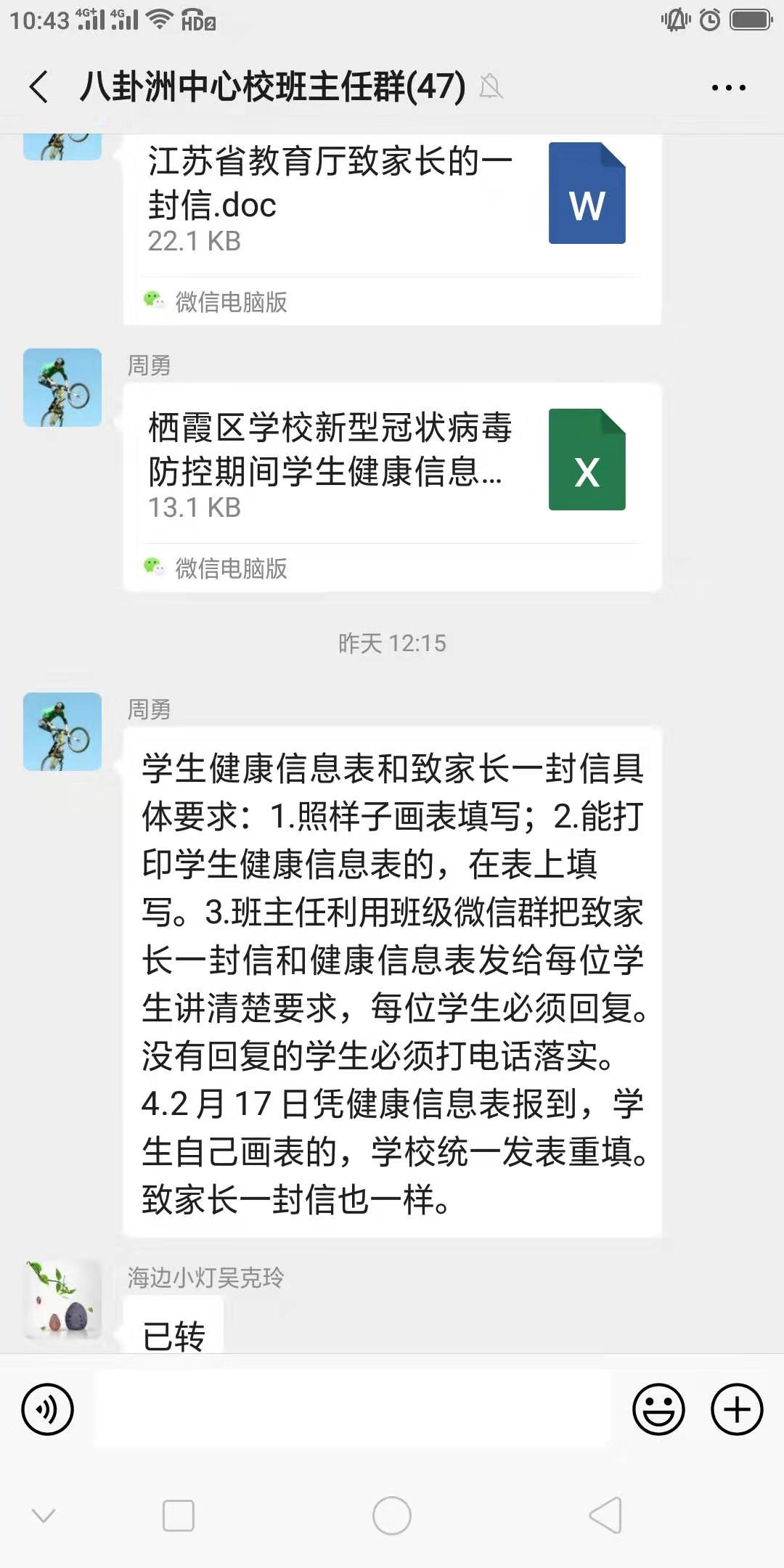Tap 周勇's avatar beside the Excel file
This screenshot has width=784, height=1568.
(62, 388)
